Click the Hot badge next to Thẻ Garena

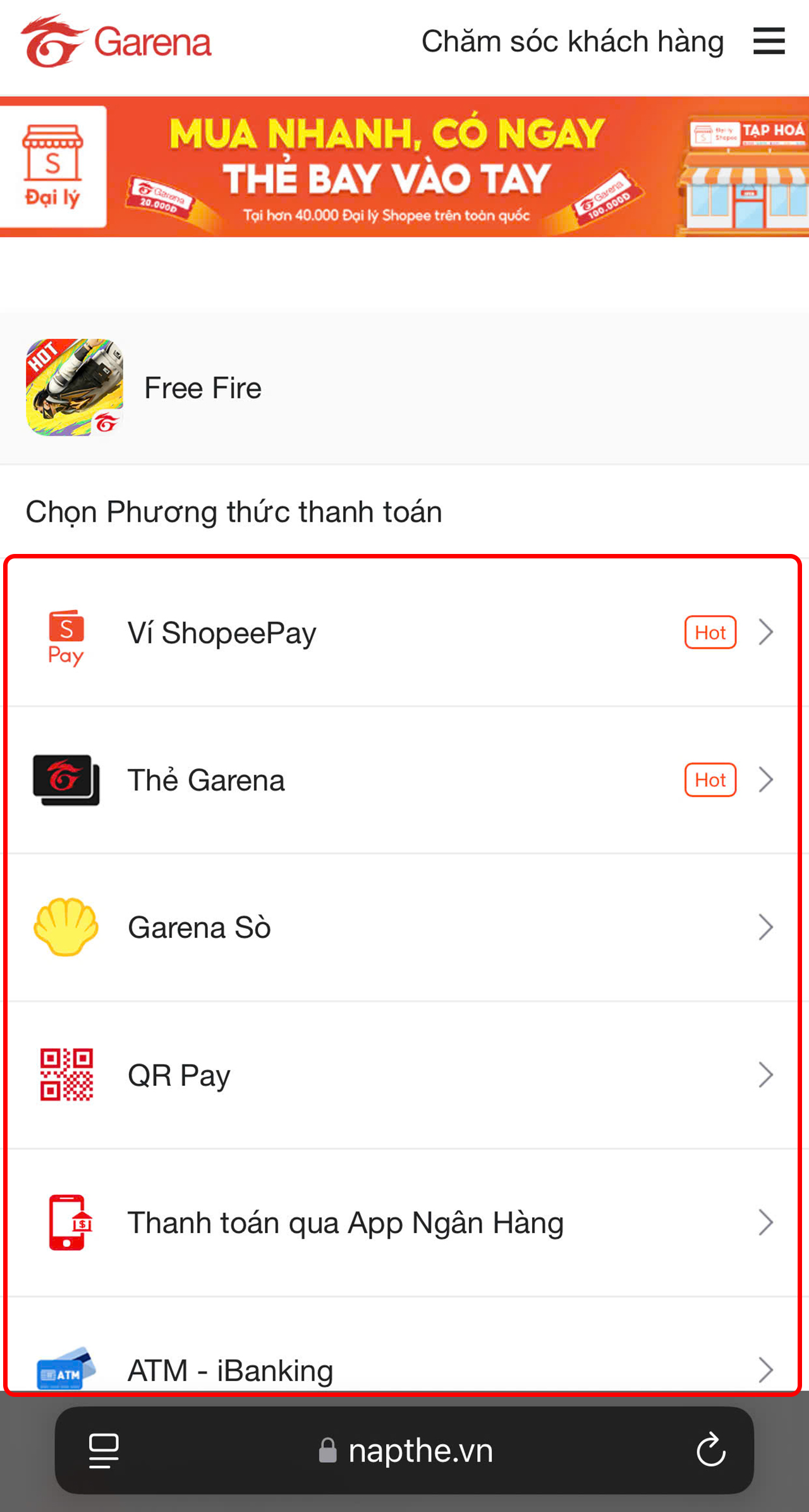[x=710, y=780]
